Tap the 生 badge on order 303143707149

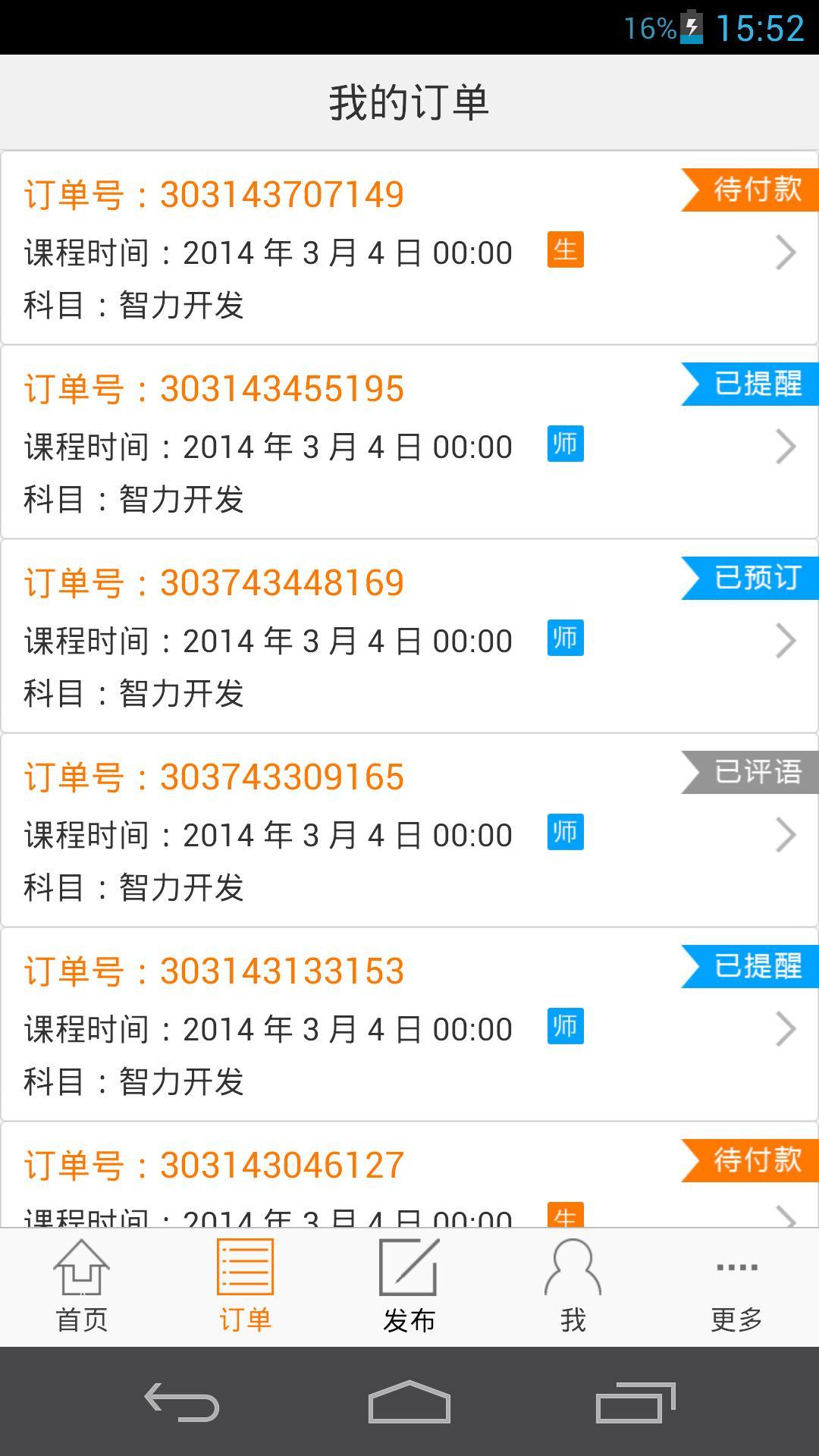click(565, 250)
